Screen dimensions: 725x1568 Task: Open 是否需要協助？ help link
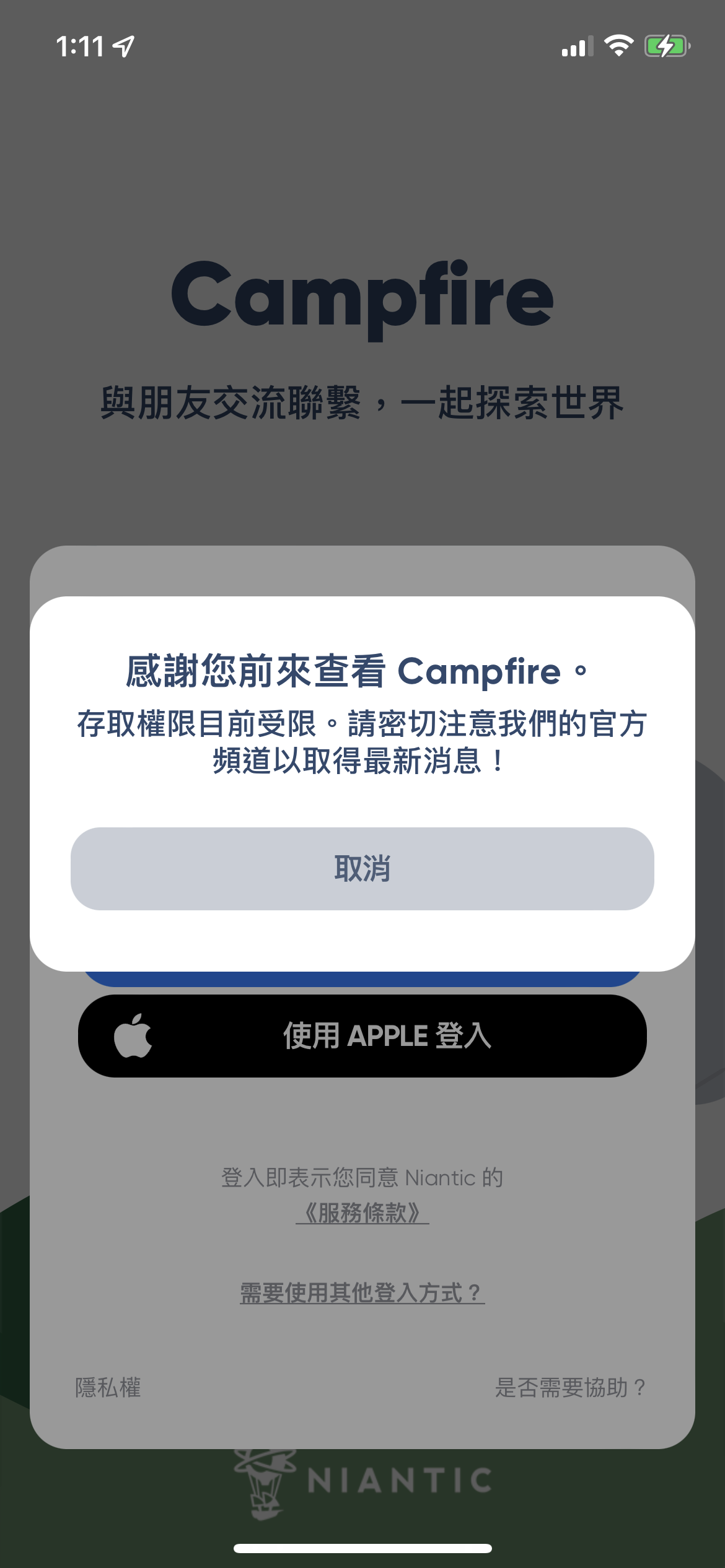pos(570,1387)
